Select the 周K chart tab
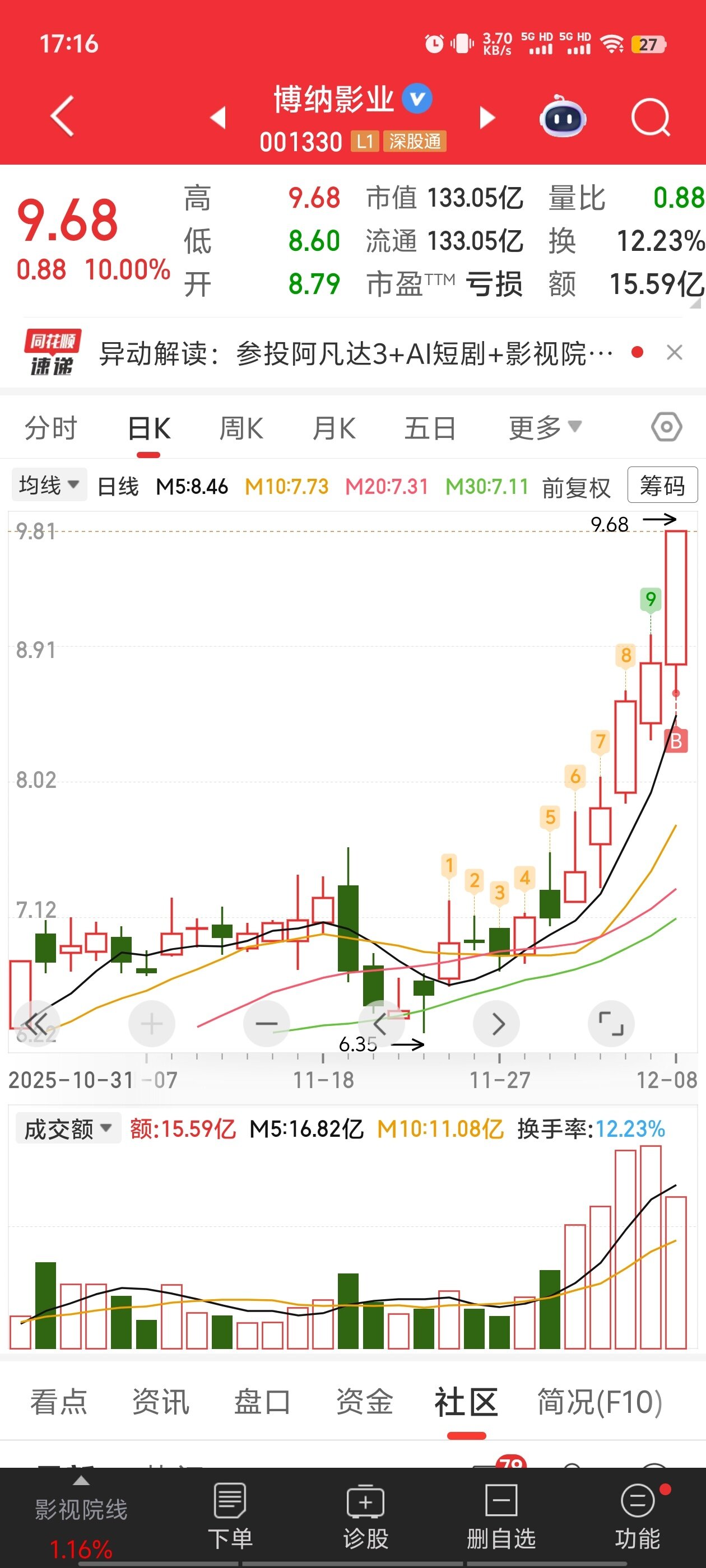 point(241,428)
